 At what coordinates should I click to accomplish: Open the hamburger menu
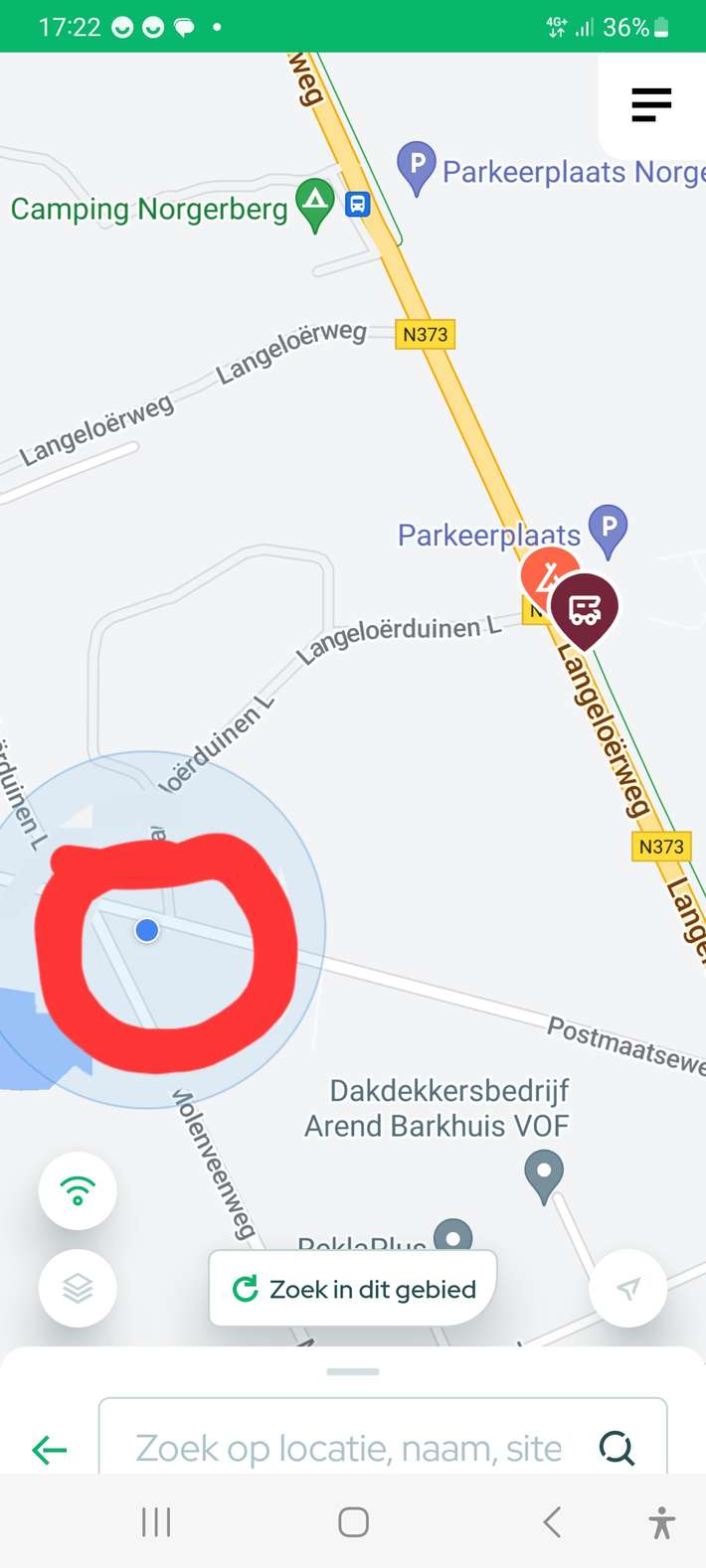click(651, 104)
